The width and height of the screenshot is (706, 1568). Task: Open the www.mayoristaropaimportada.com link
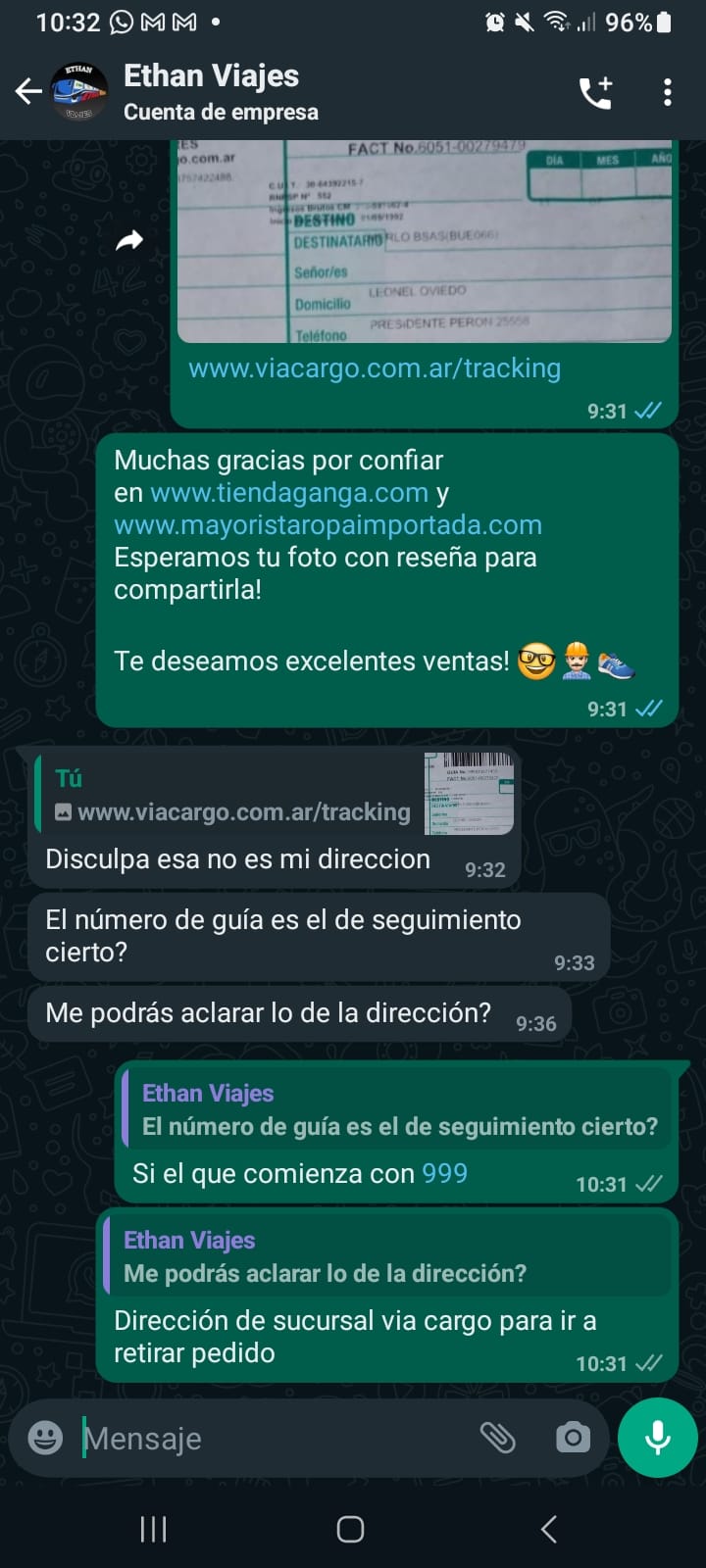328,524
